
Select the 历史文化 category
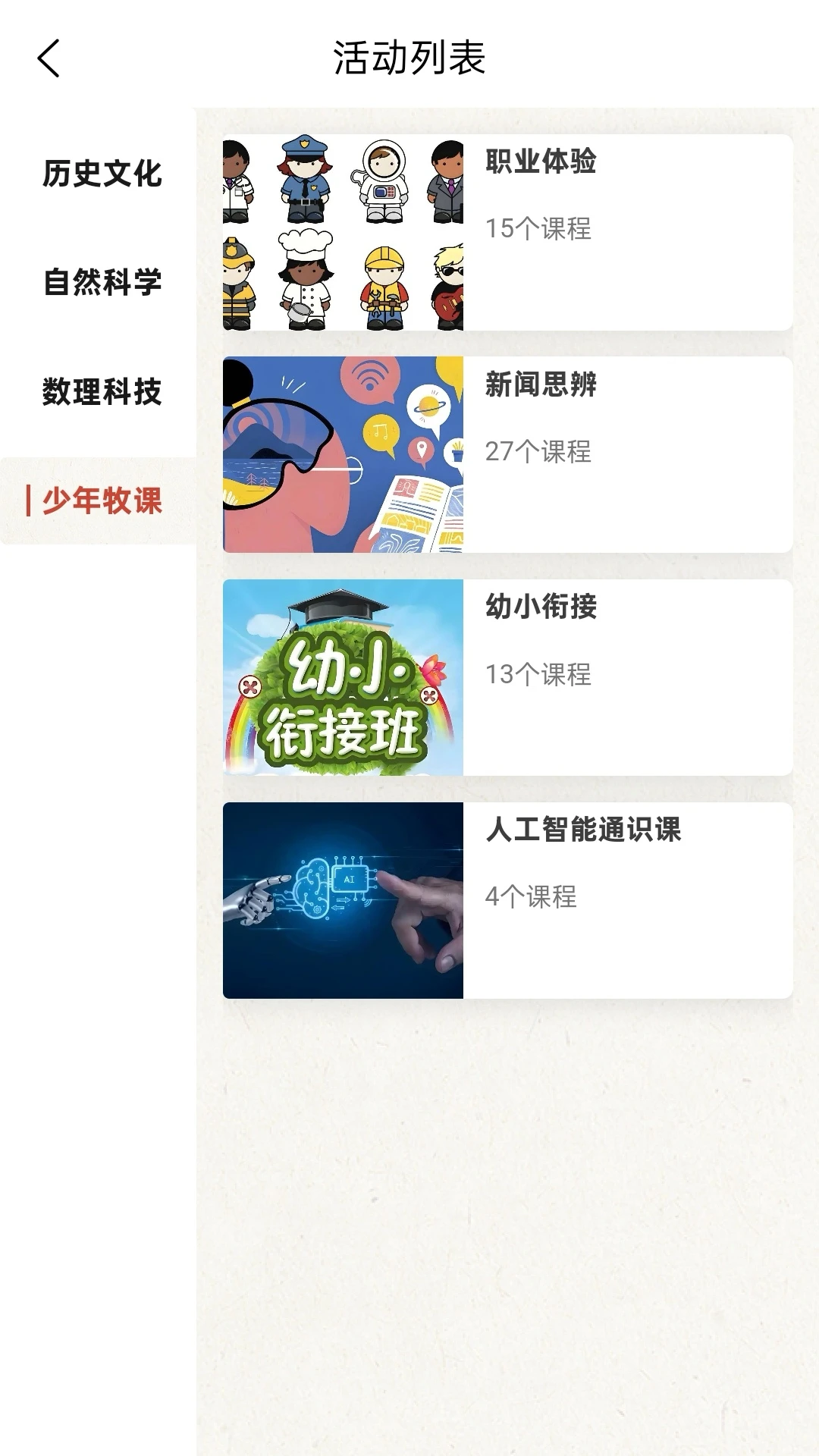pyautogui.click(x=103, y=176)
